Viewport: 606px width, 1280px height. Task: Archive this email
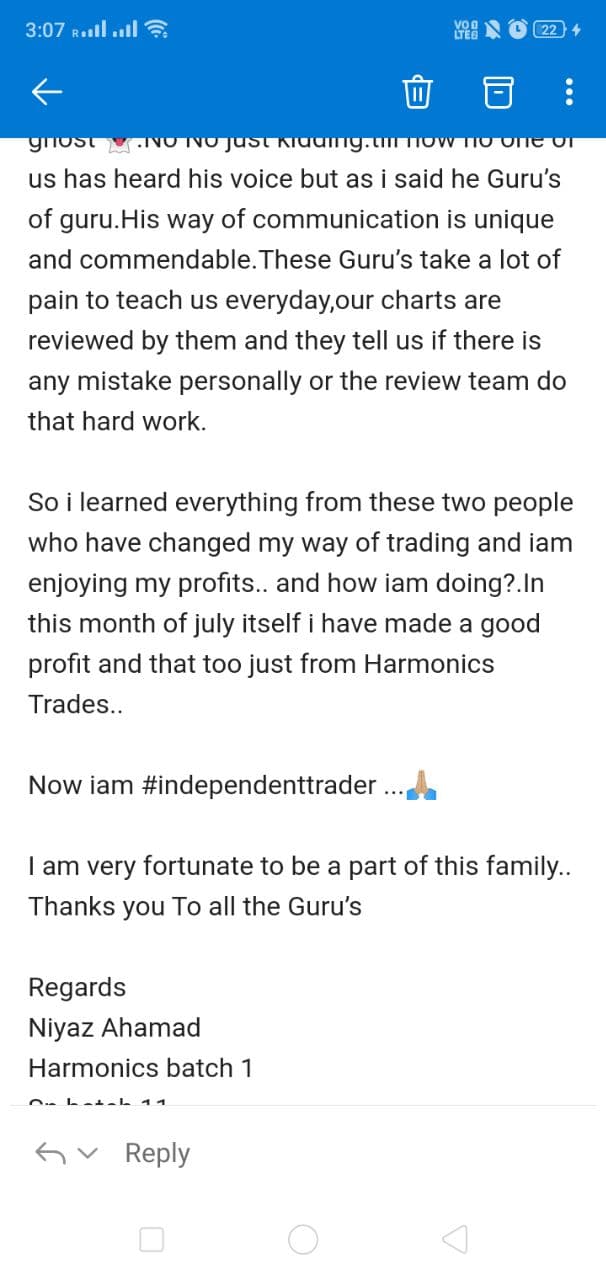point(498,93)
